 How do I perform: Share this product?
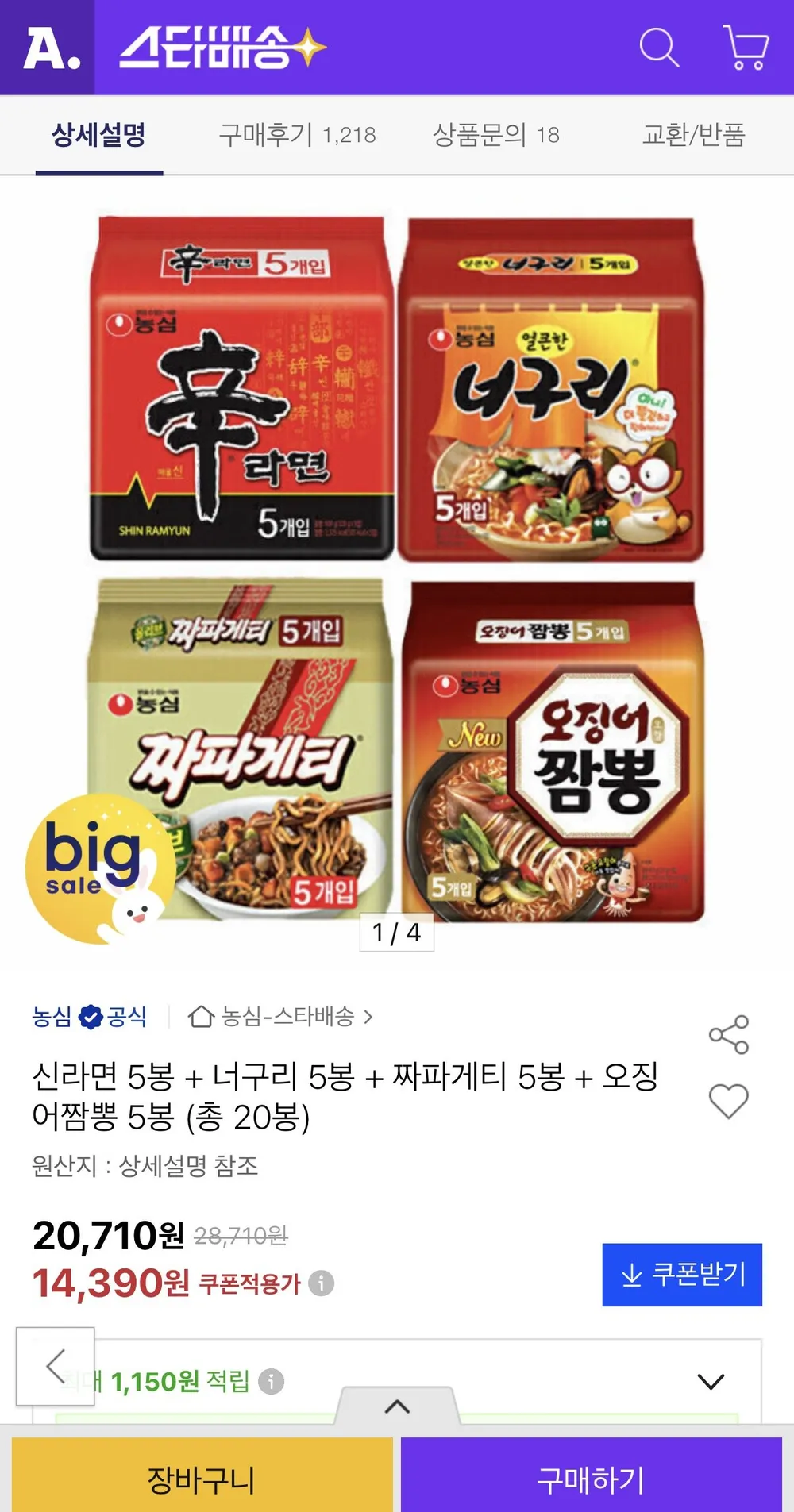(728, 1034)
